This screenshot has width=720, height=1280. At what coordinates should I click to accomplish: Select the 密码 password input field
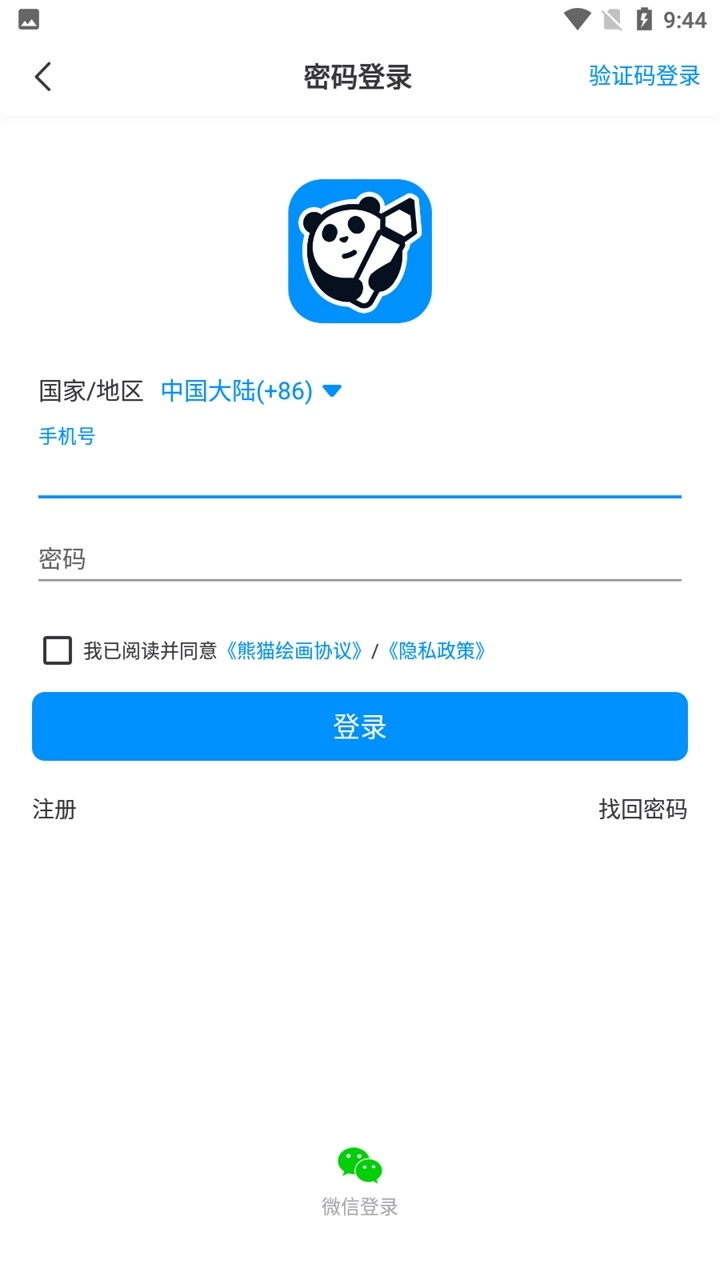(360, 560)
